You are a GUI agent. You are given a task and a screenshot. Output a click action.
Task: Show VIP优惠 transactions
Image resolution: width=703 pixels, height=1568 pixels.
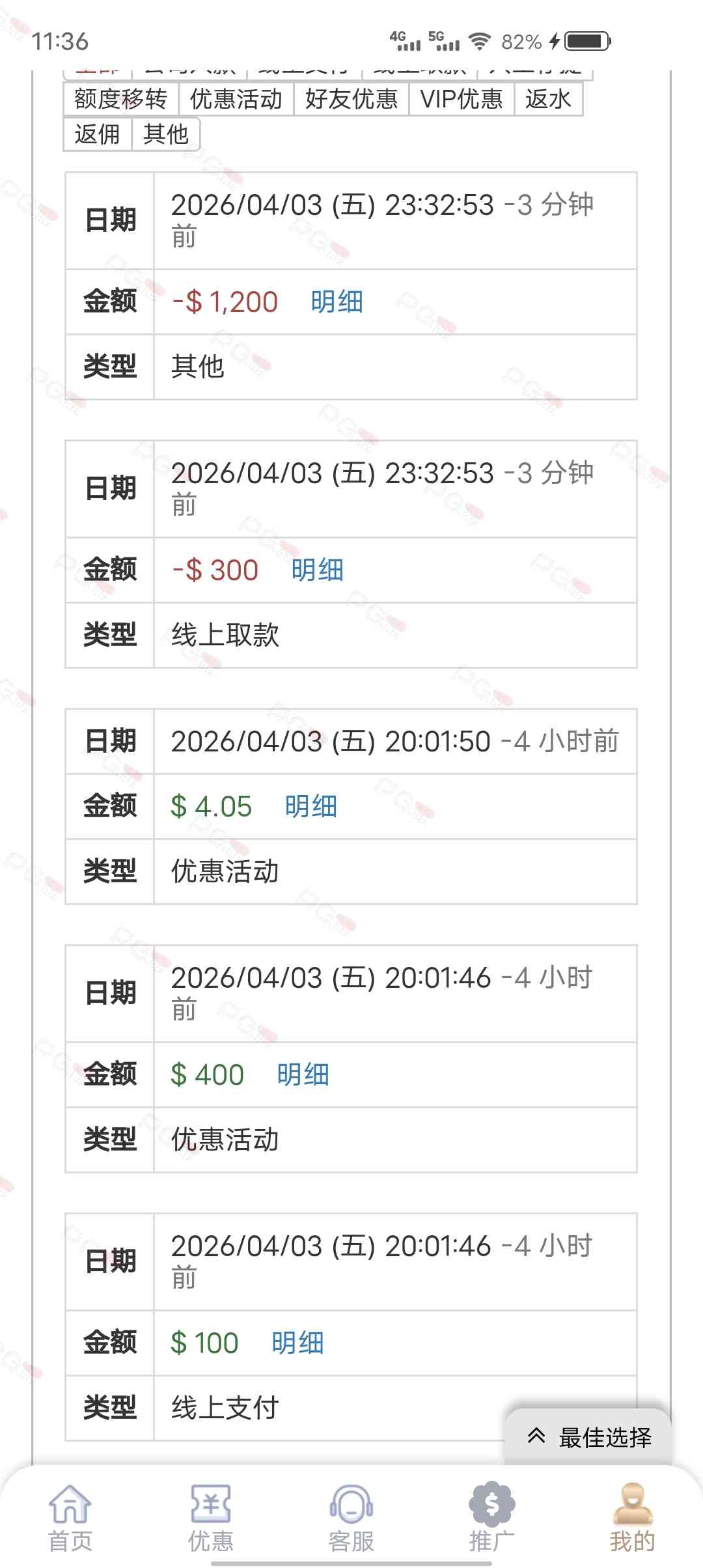pos(462,99)
